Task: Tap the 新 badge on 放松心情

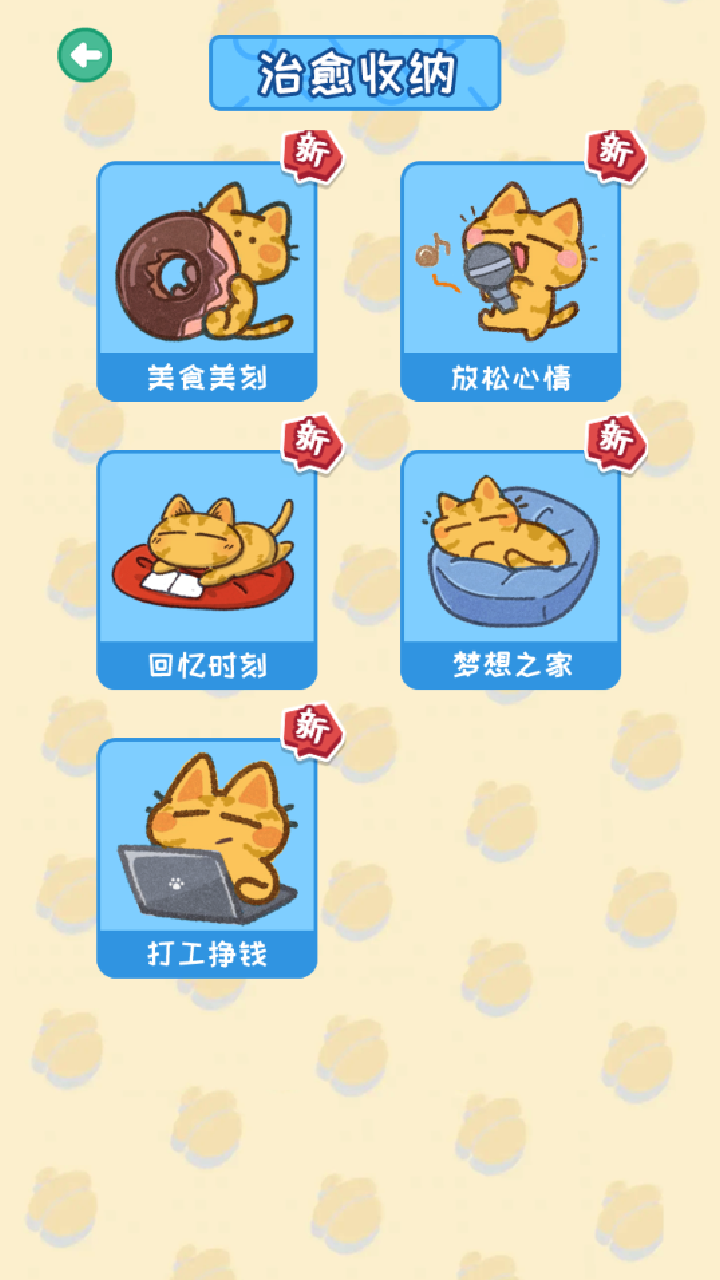Action: [615, 155]
